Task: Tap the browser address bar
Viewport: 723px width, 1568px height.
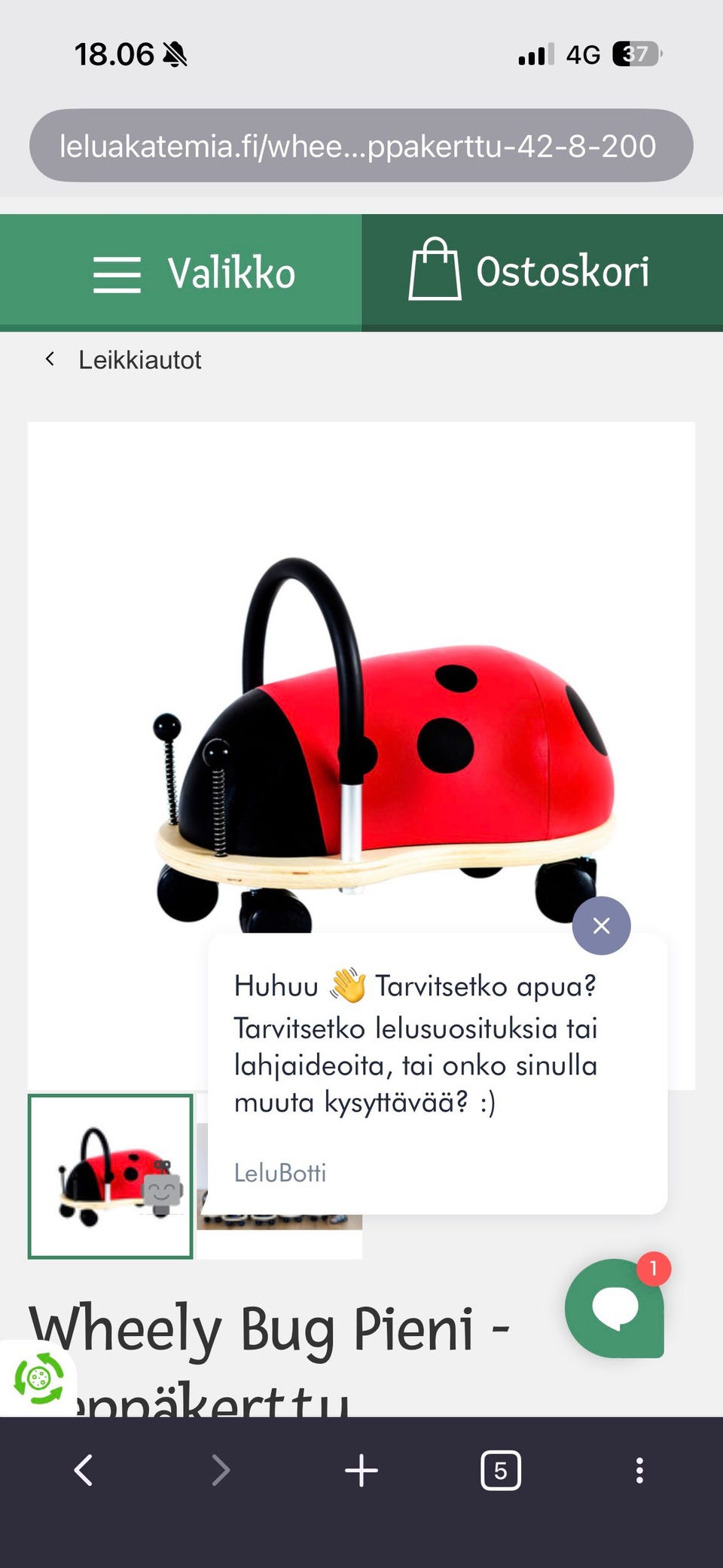Action: (x=361, y=145)
